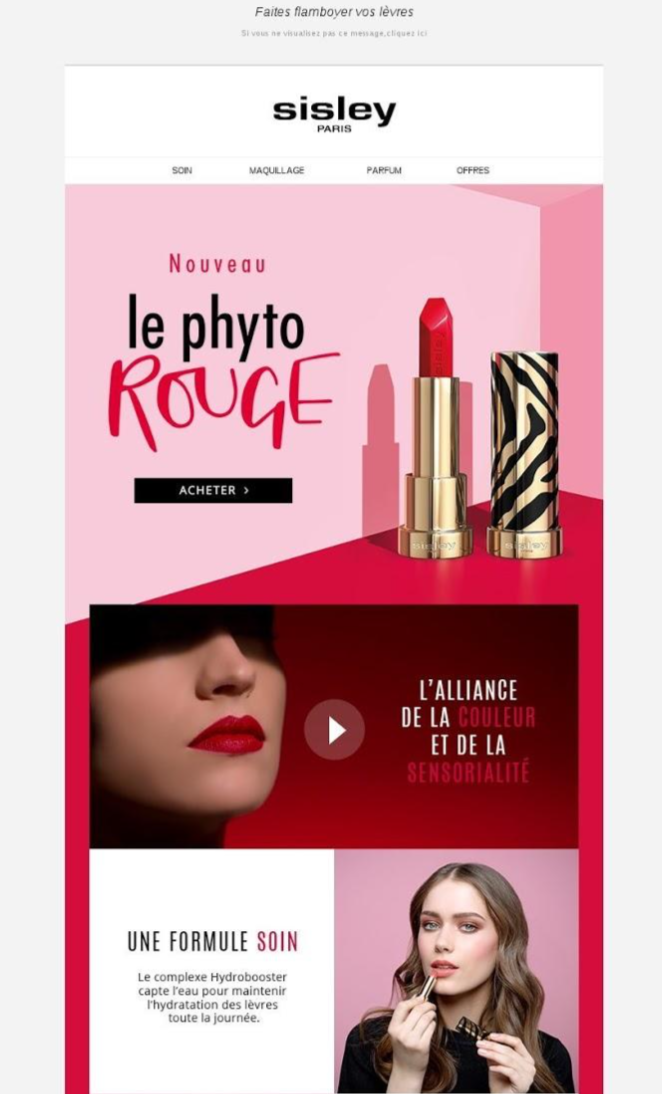Tap the ACHETER button
The width and height of the screenshot is (662, 1094).
tap(213, 490)
